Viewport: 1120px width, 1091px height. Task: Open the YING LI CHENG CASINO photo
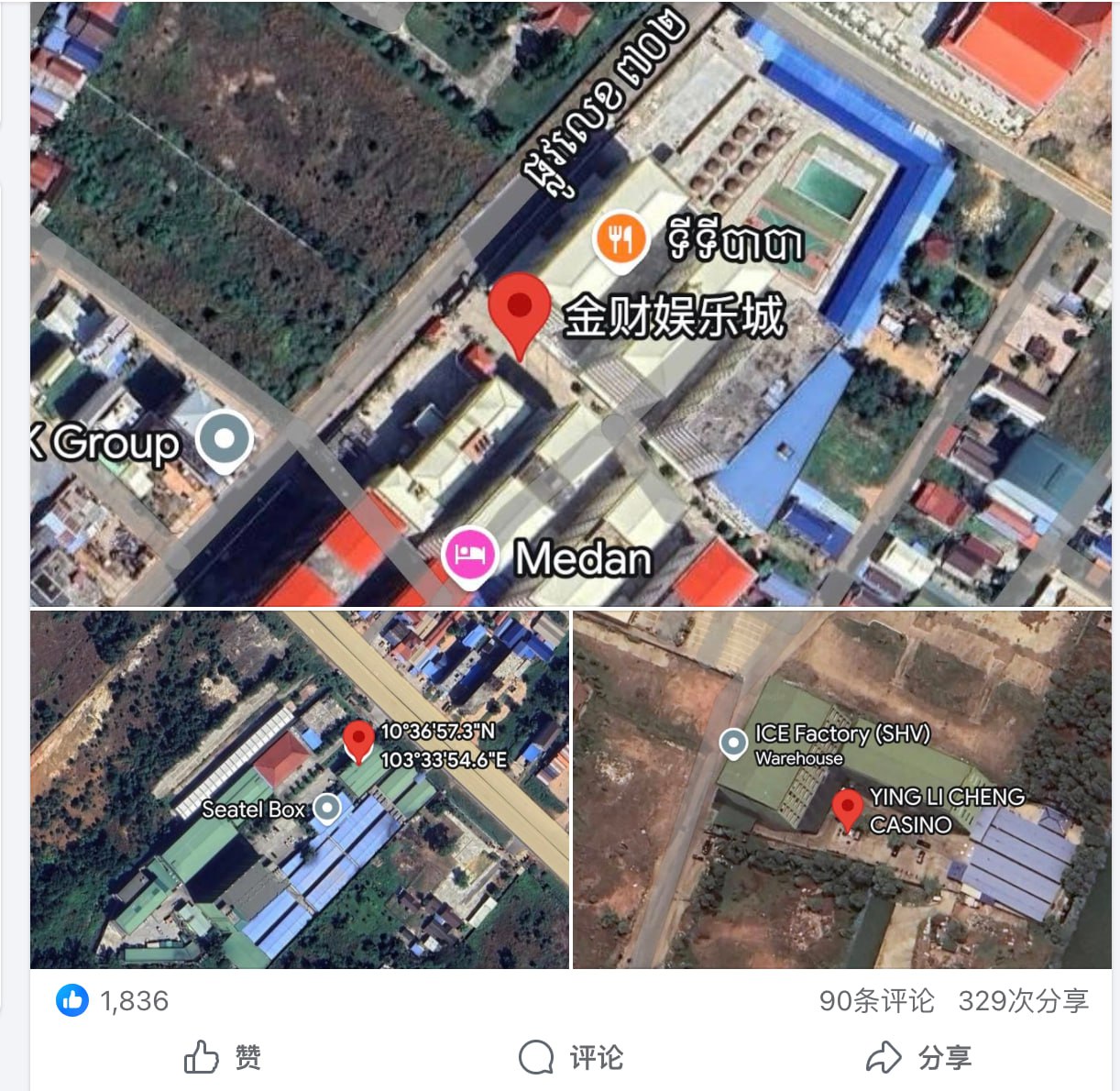(x=841, y=789)
